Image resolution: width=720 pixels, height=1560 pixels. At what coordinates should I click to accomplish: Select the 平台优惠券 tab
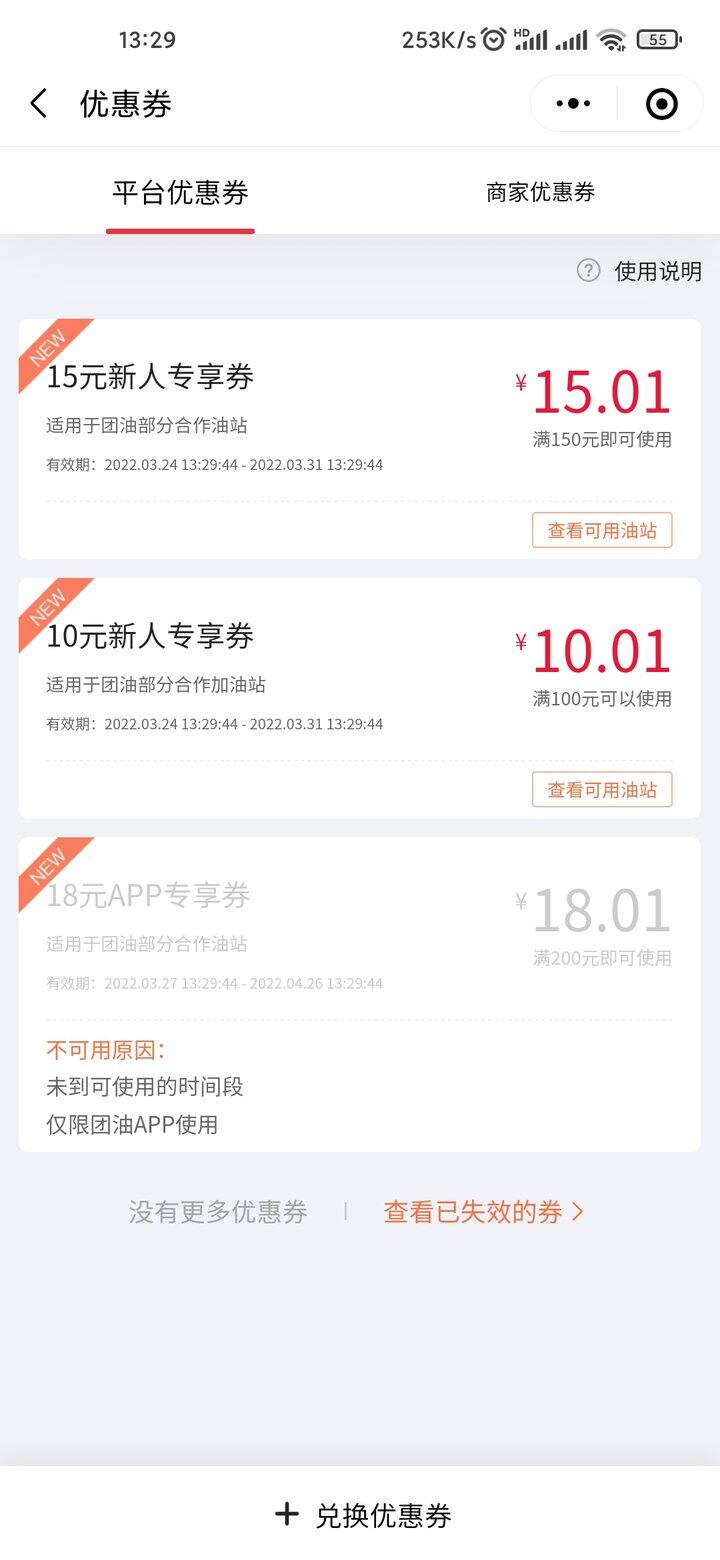pos(180,192)
